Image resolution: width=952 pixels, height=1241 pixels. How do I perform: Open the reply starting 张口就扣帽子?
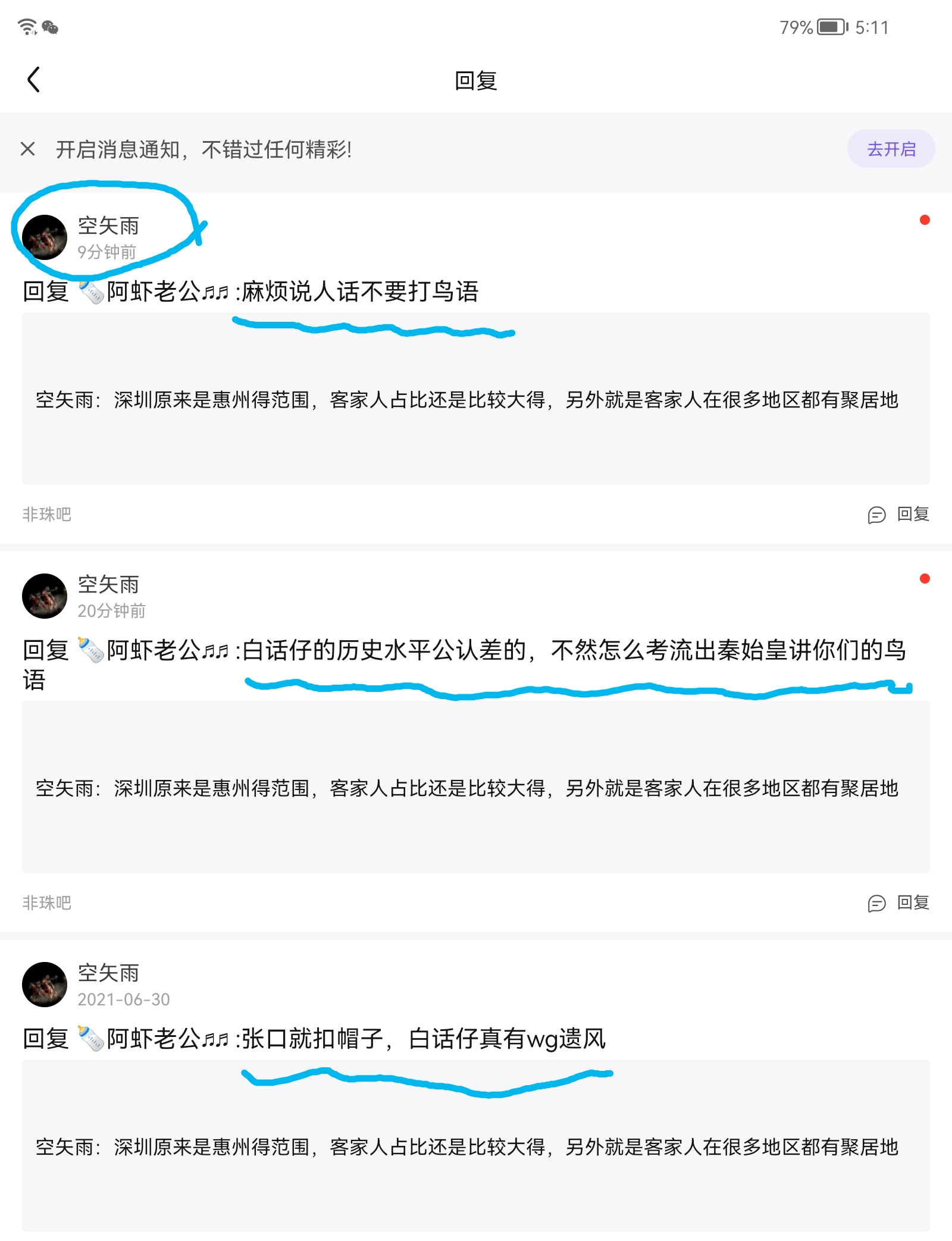pos(422,1039)
